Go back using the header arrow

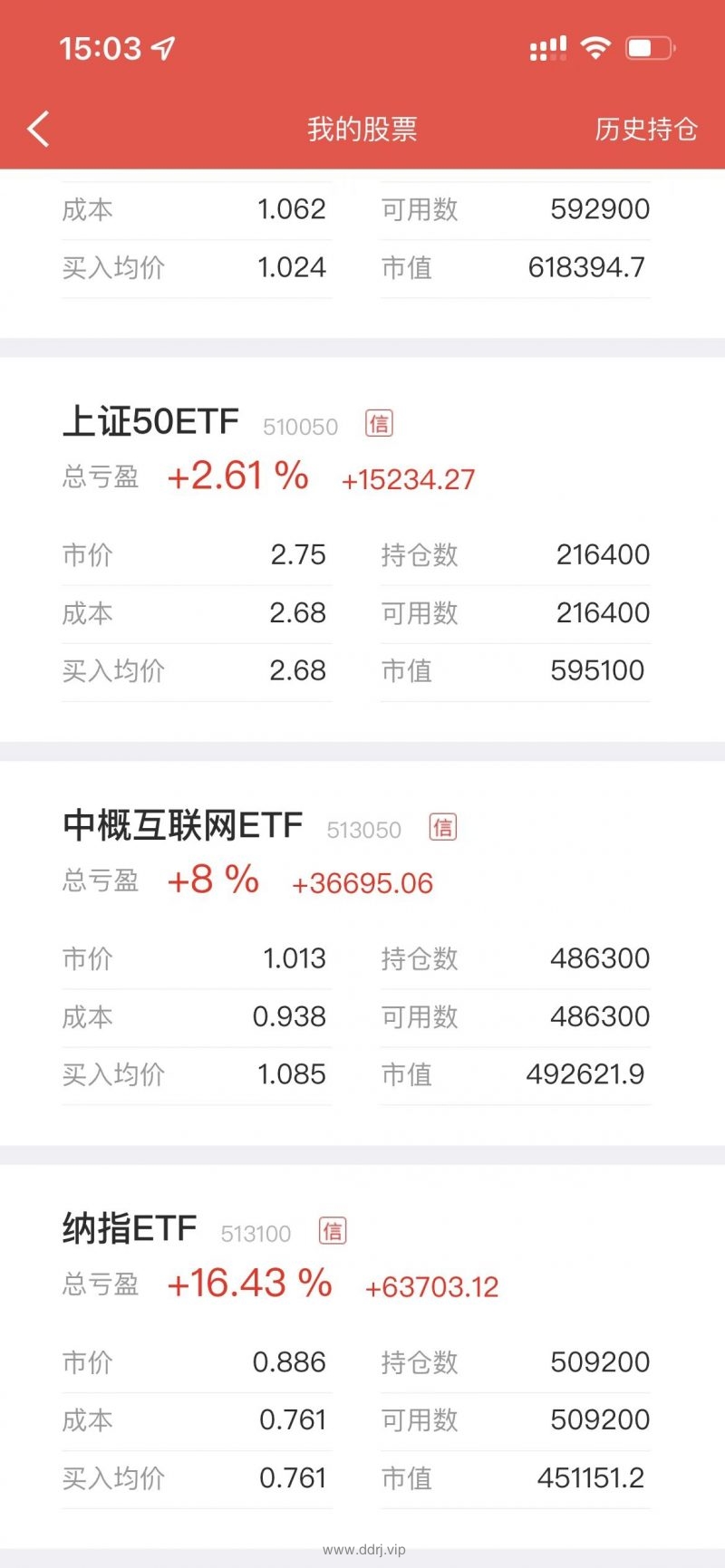pos(38,130)
